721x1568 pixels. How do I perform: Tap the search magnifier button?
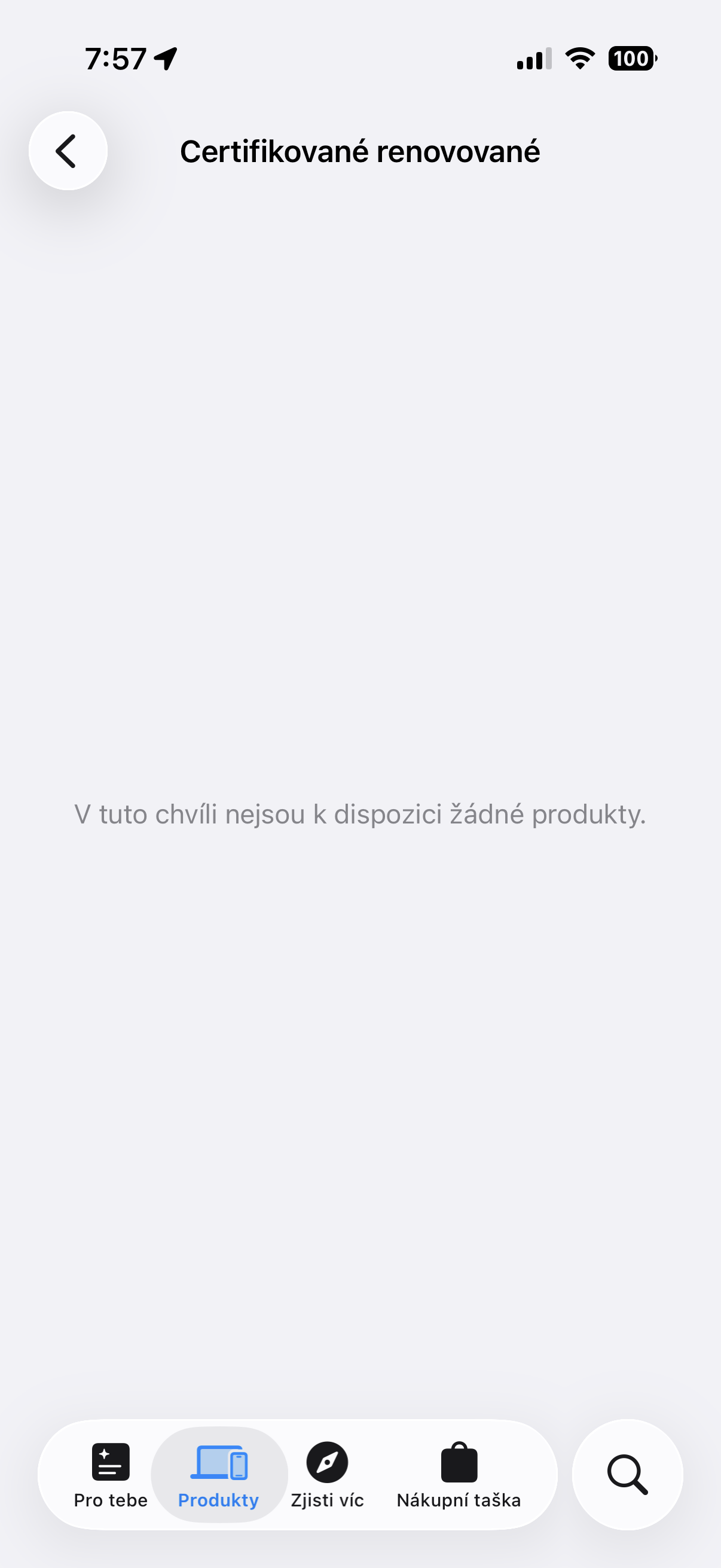click(x=627, y=1474)
